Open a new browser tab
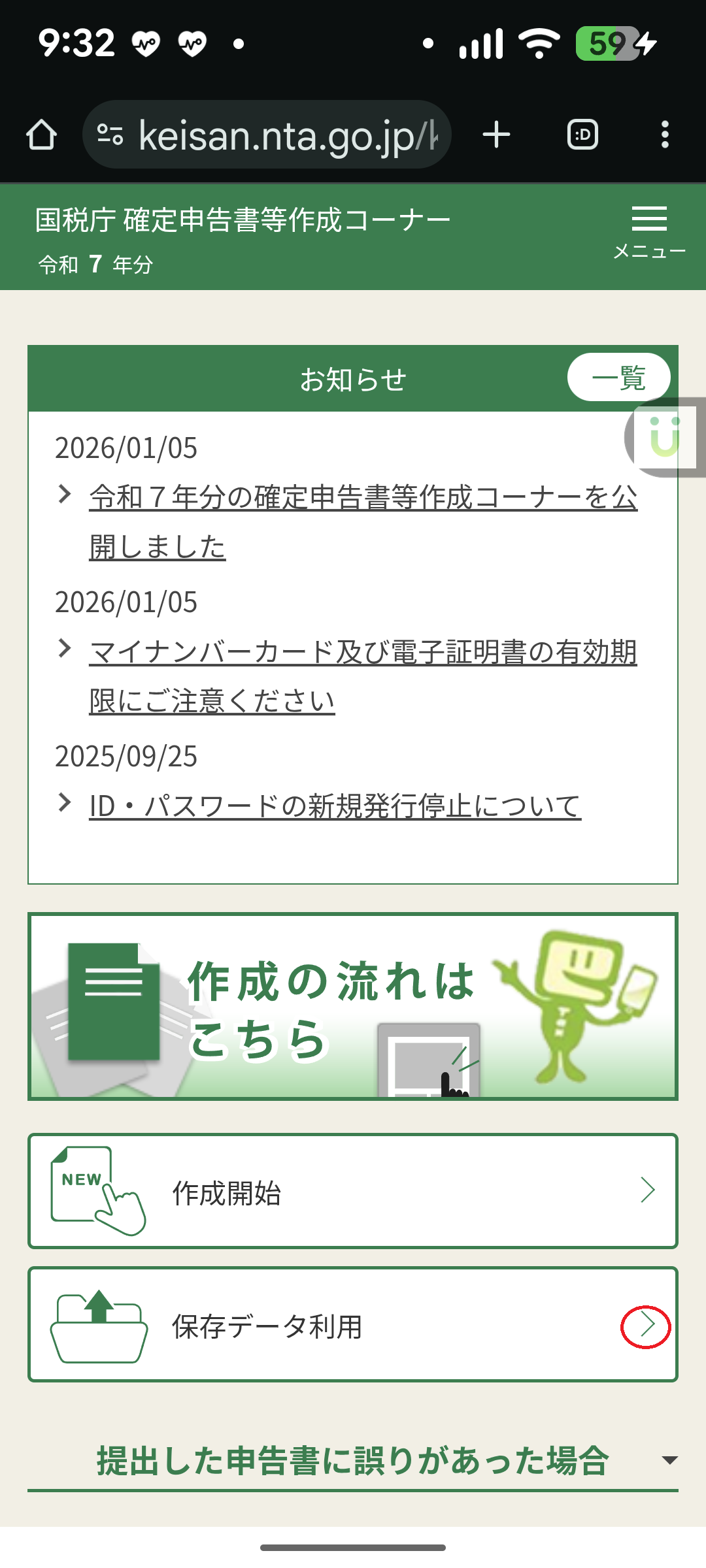Image resolution: width=706 pixels, height=1568 pixels. [x=496, y=135]
